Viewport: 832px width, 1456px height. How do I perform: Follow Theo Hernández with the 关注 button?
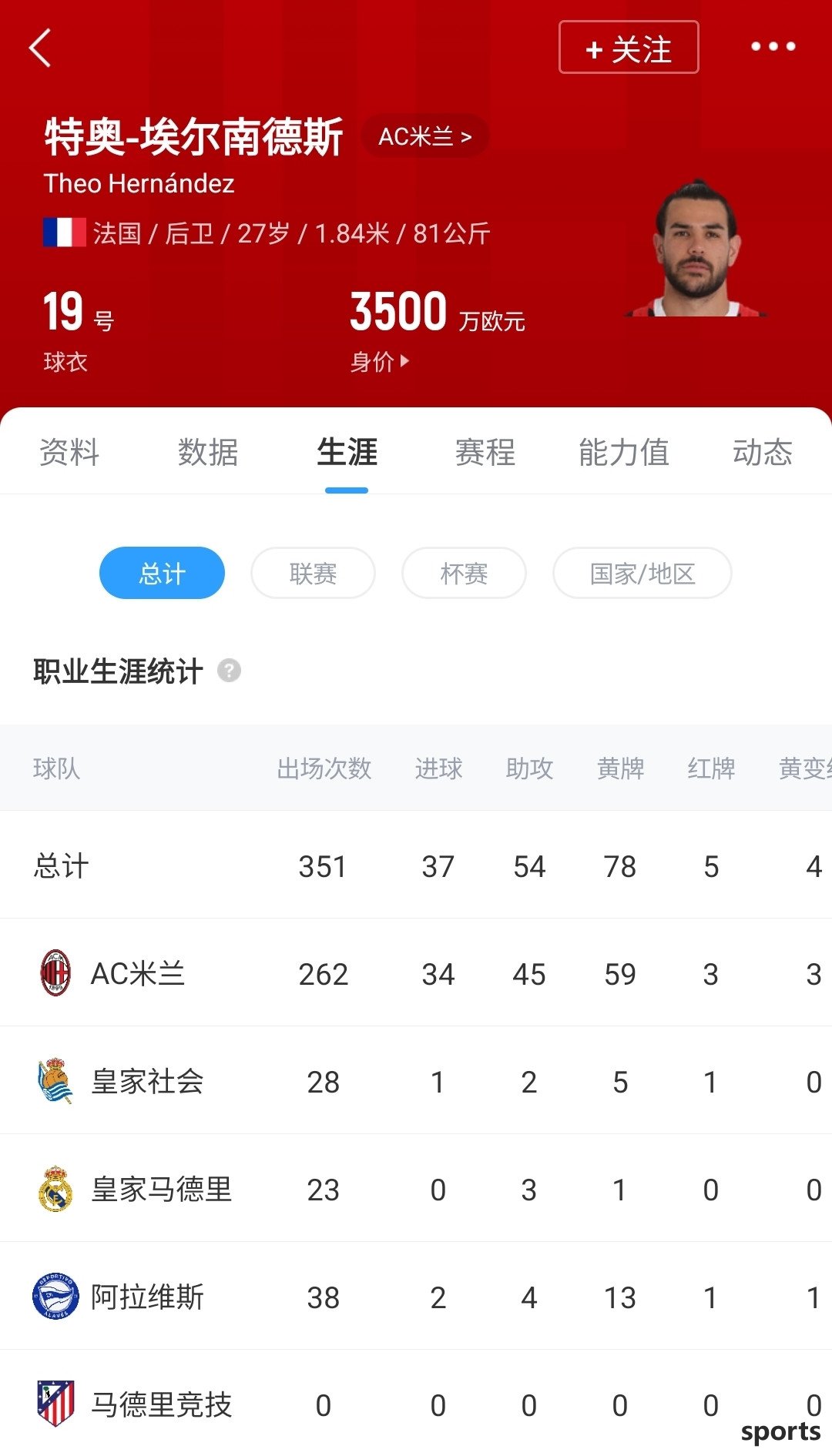629,48
